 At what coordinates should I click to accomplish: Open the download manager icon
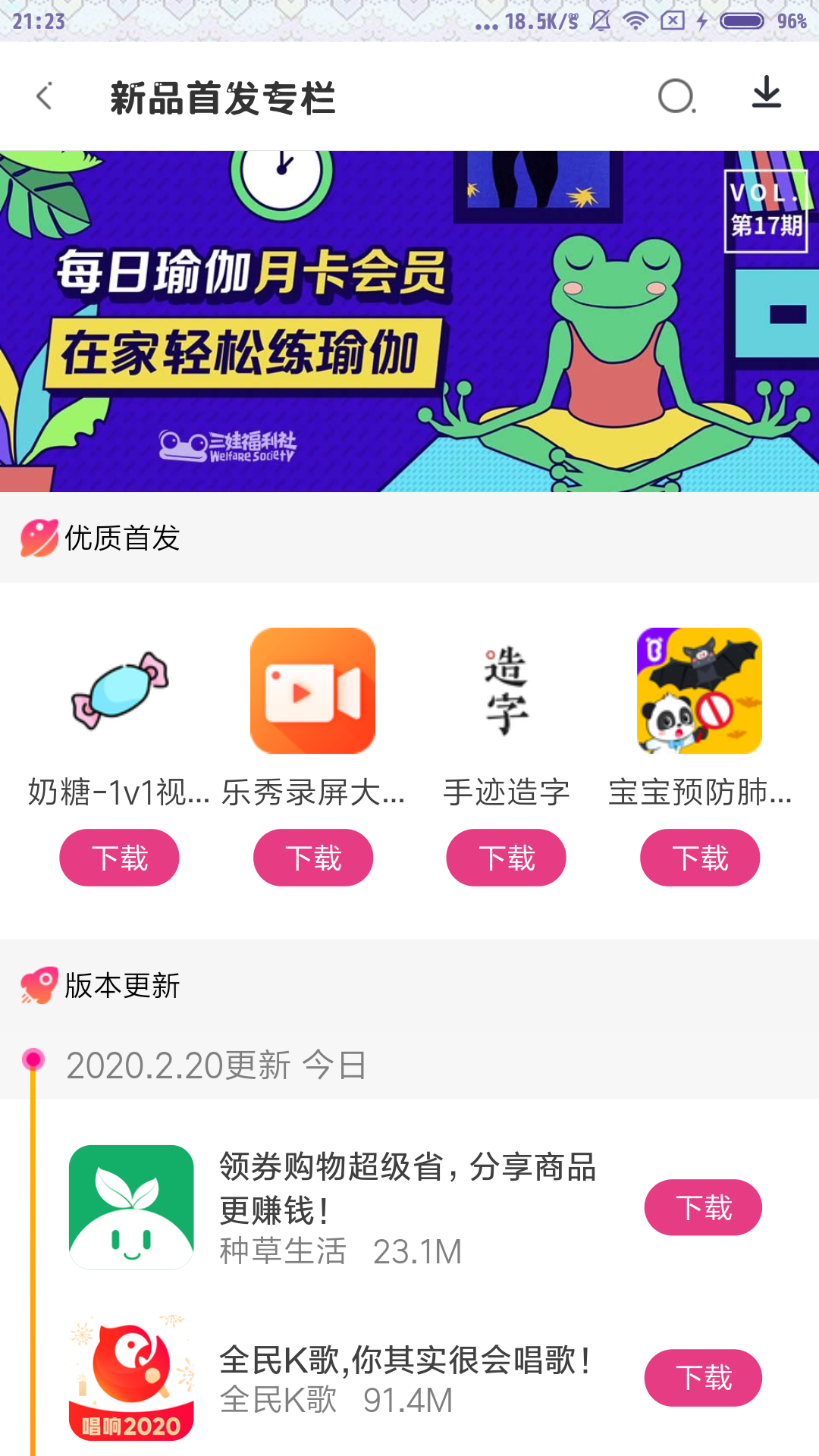766,93
